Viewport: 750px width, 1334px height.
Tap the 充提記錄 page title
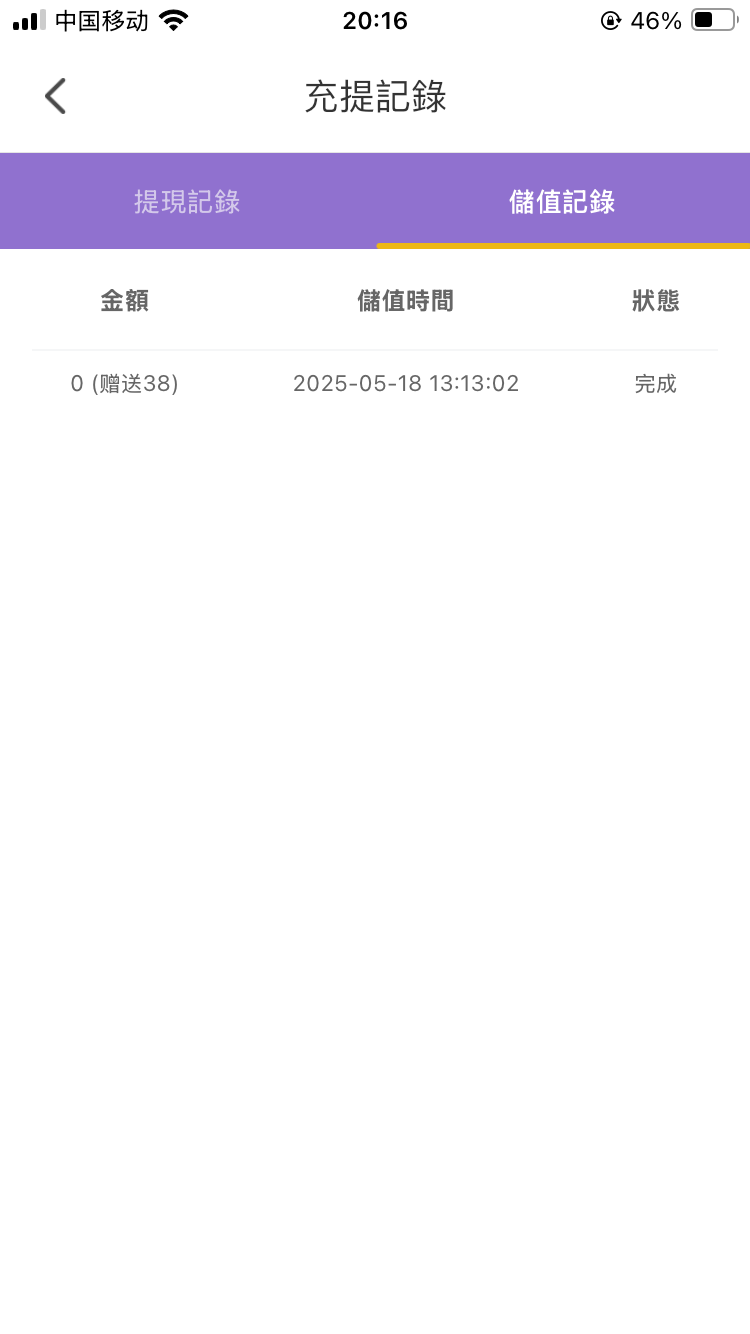point(375,96)
